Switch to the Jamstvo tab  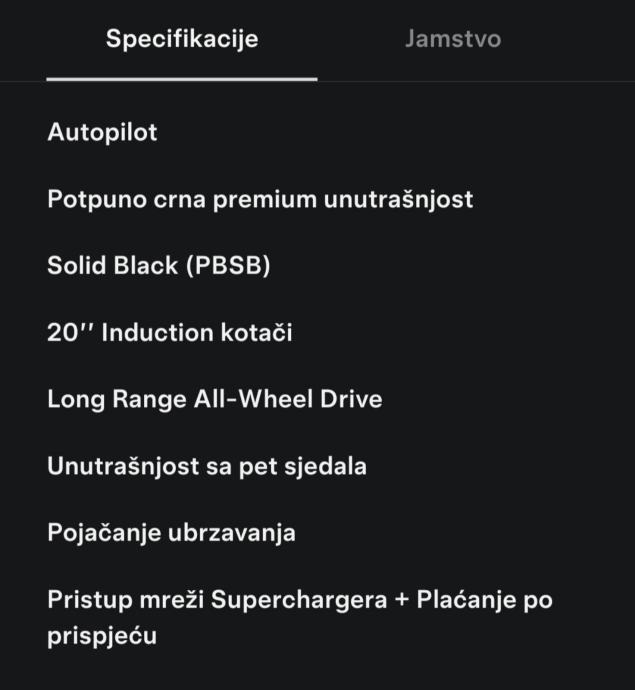pos(452,40)
